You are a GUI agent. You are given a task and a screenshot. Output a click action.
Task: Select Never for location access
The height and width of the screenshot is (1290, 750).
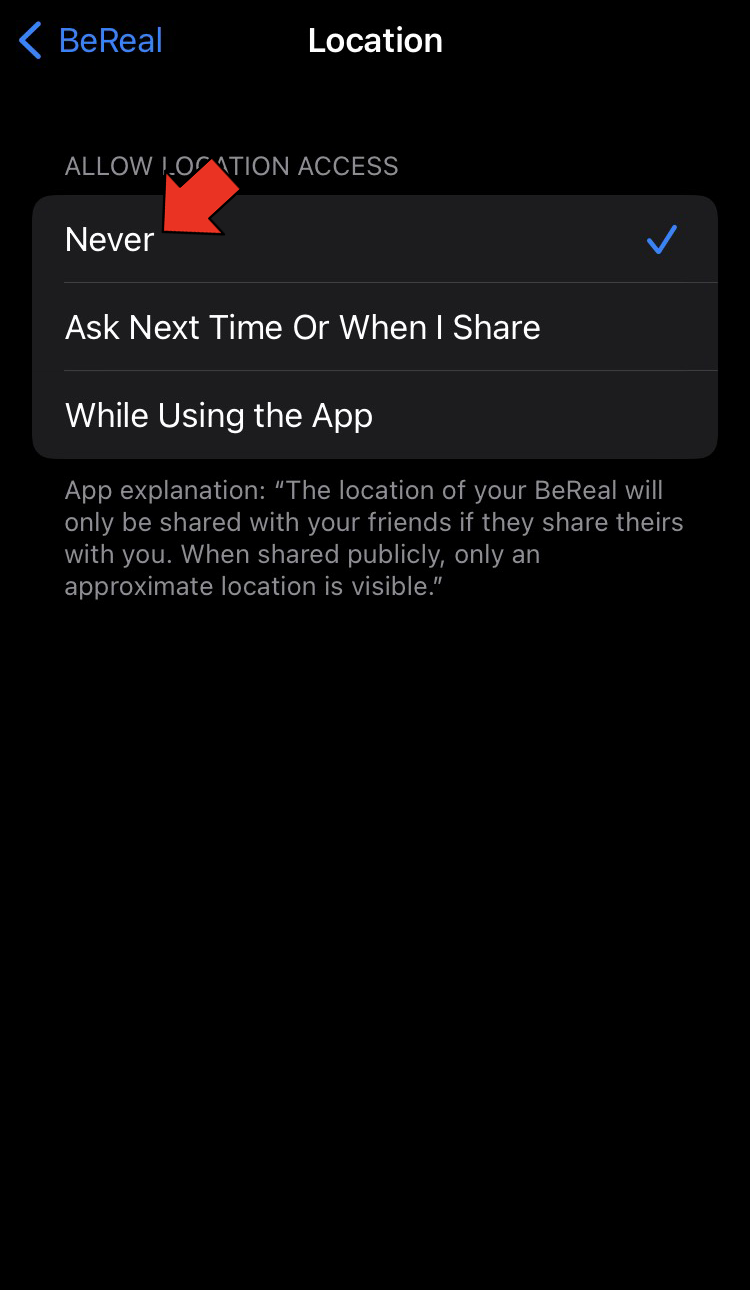click(x=110, y=240)
